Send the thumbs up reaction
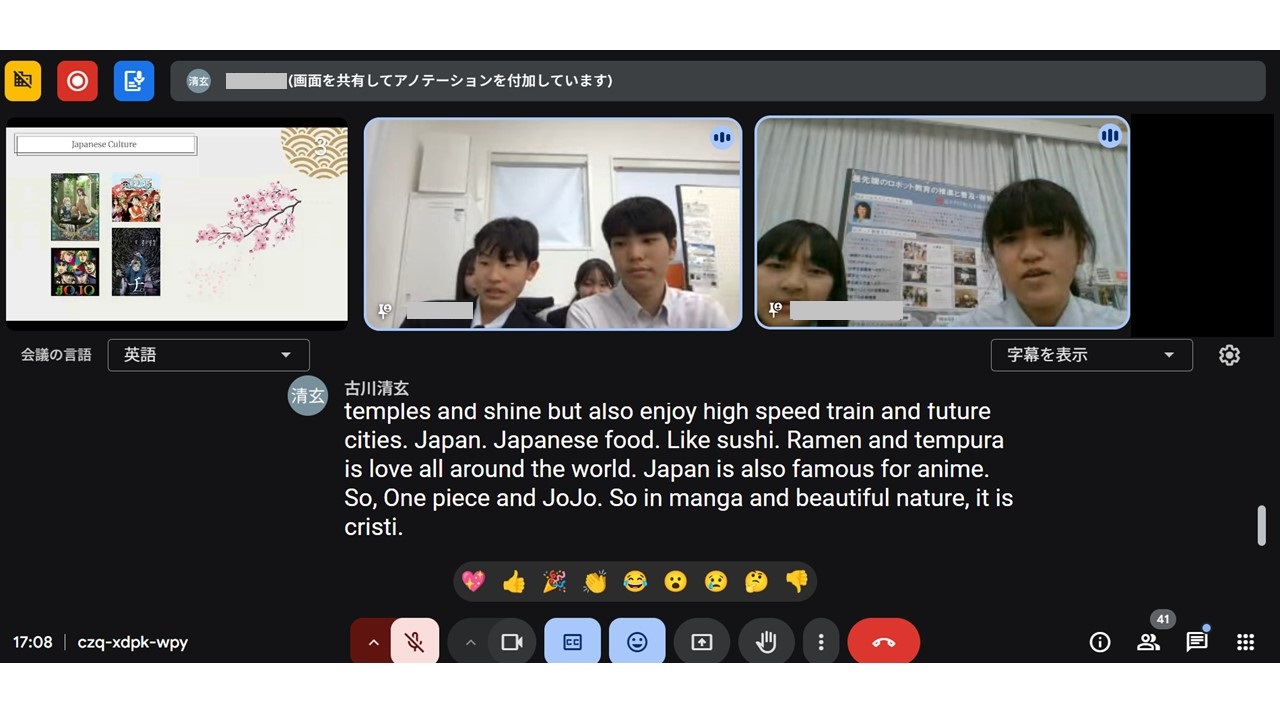This screenshot has width=1280, height=720. coord(514,582)
